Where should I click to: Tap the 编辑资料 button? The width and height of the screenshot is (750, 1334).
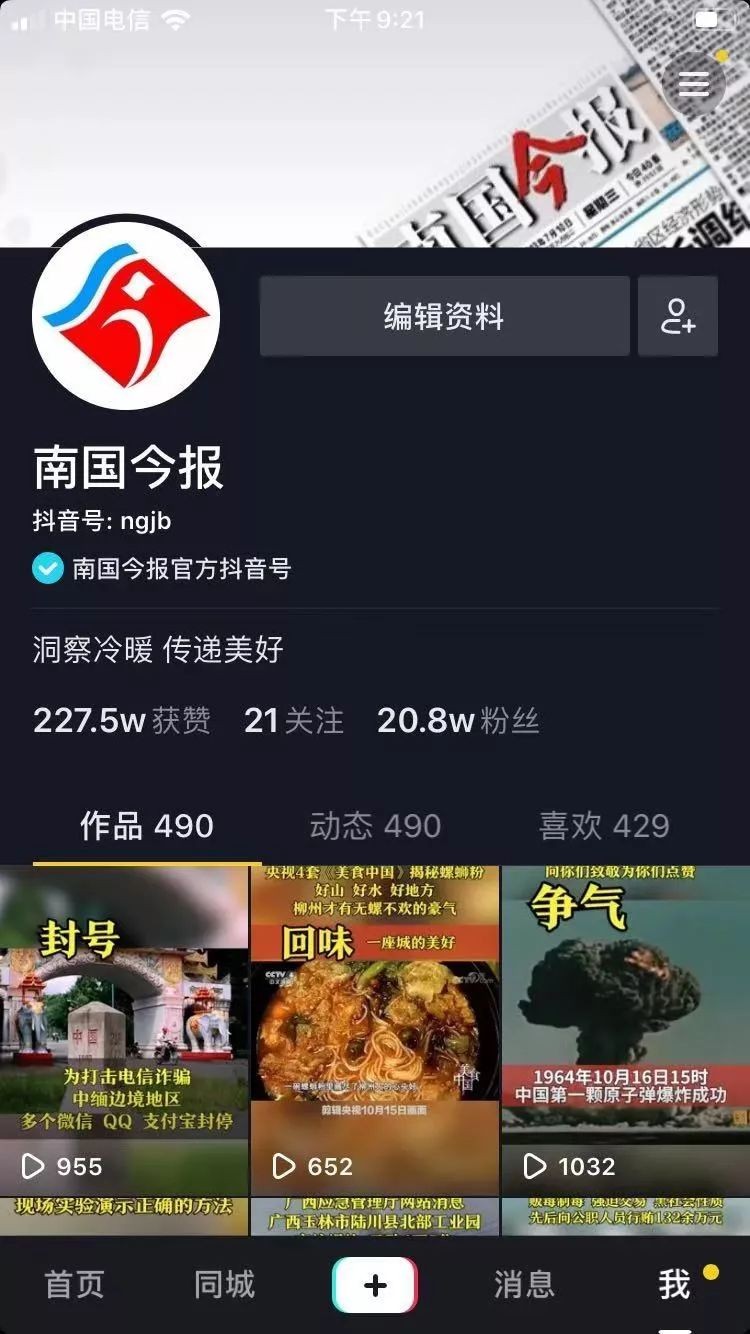[x=444, y=317]
